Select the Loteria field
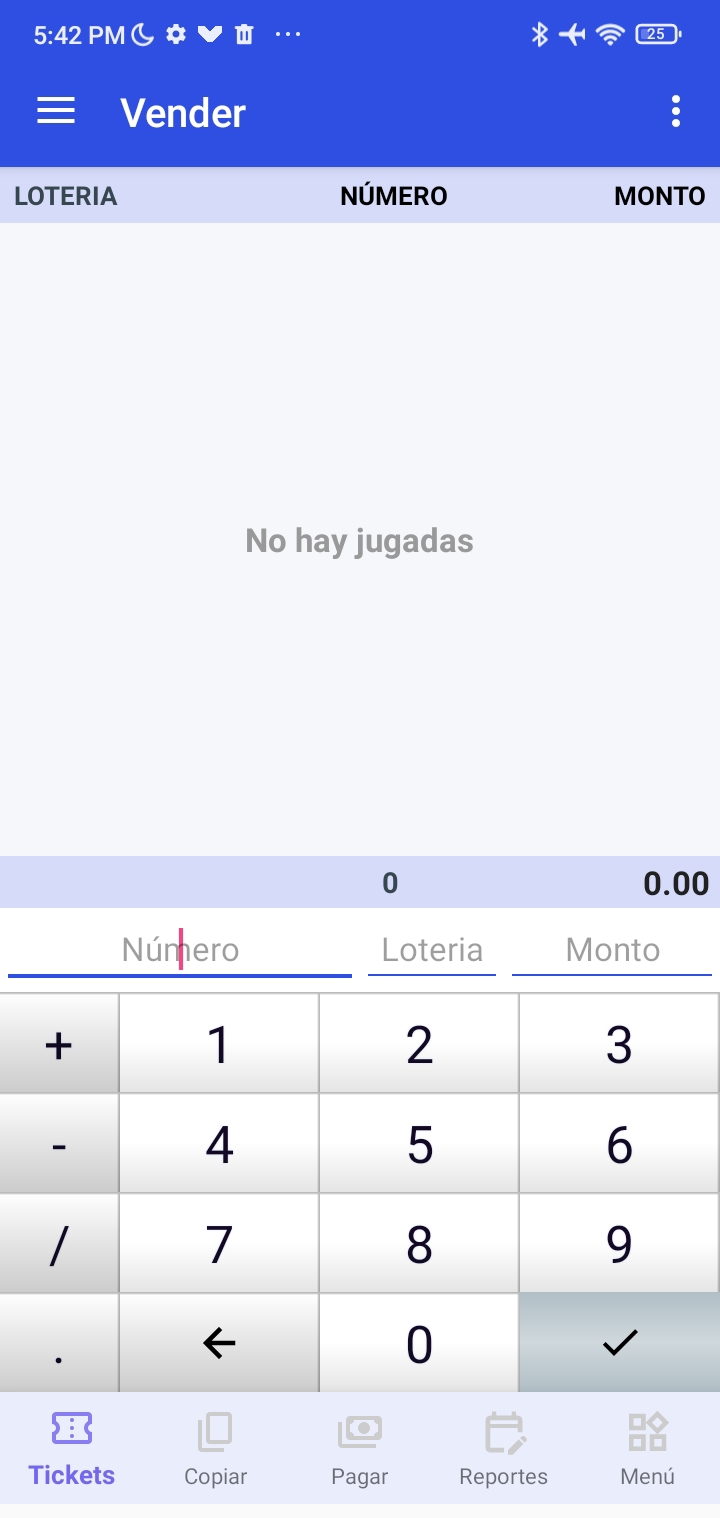Screen dimensions: 720x1518 (432, 950)
